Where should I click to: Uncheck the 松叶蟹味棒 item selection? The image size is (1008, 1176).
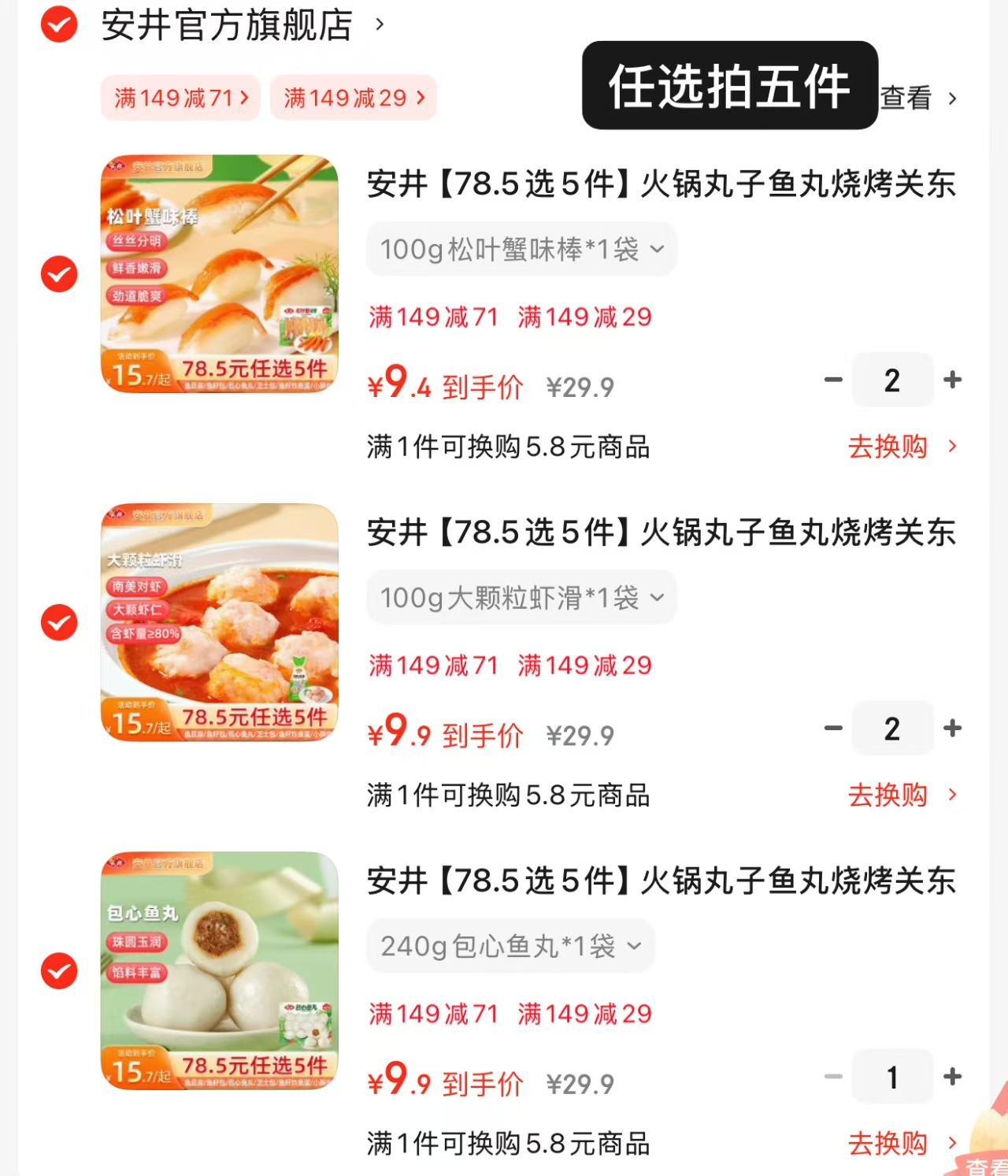coord(58,274)
